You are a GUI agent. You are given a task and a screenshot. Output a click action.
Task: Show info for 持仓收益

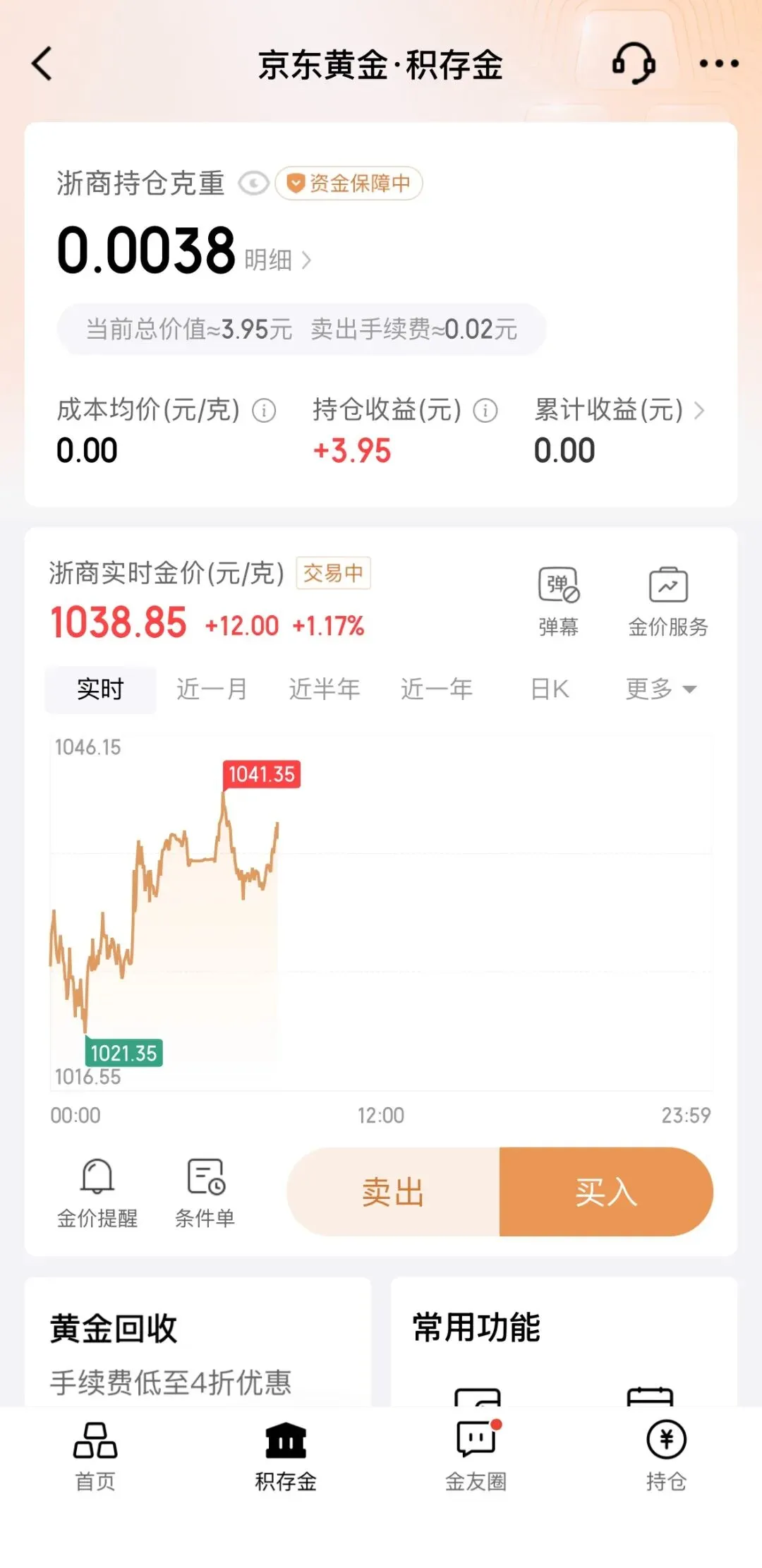coord(485,411)
